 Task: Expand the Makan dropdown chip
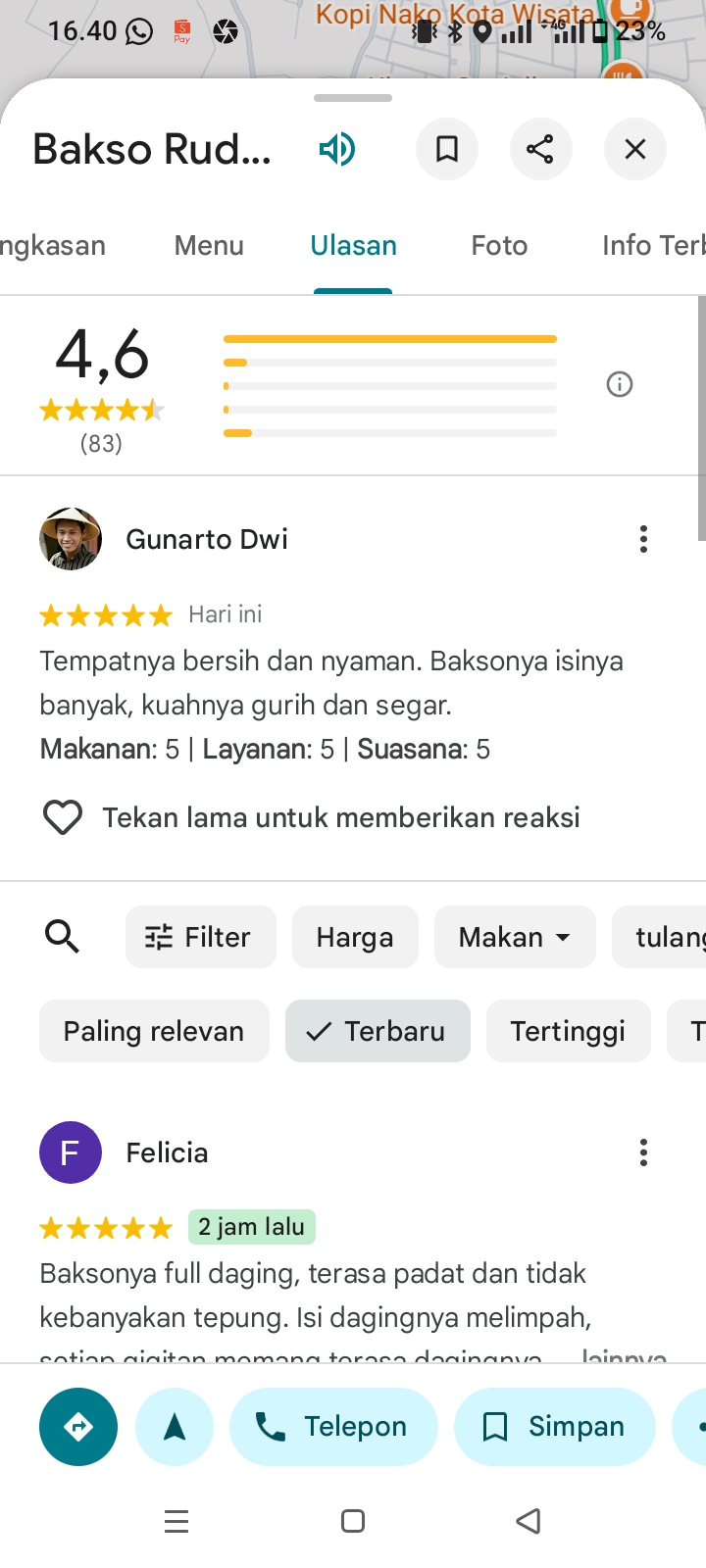(x=515, y=937)
